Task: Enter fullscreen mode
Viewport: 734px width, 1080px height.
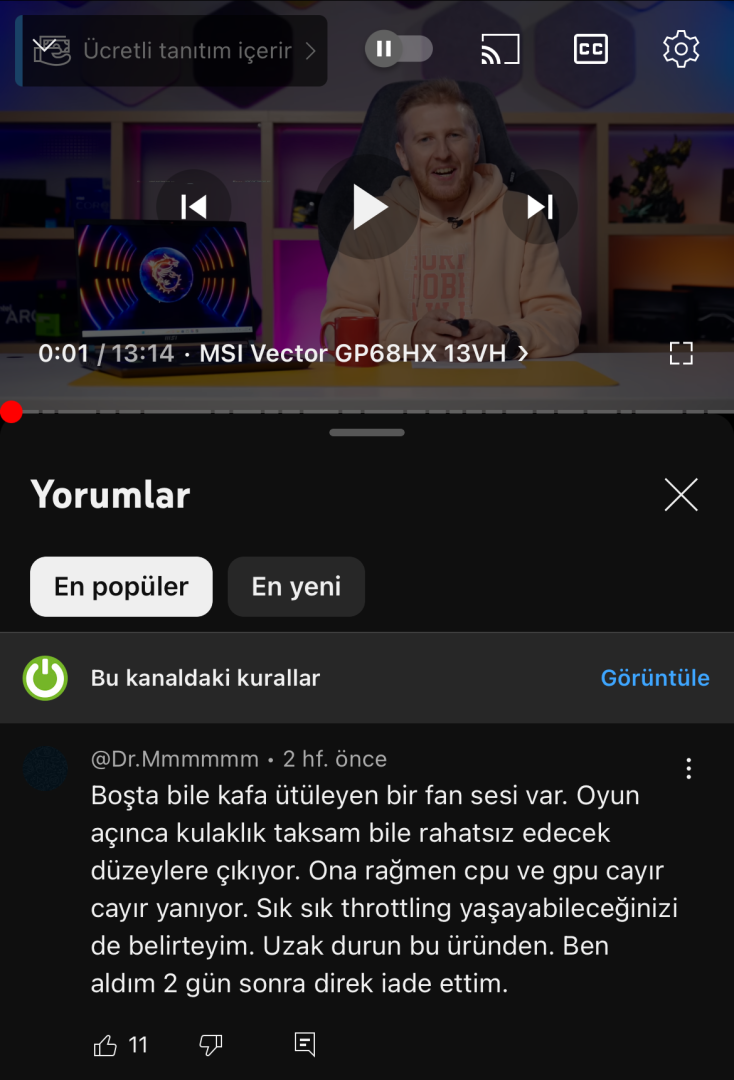Action: point(681,353)
